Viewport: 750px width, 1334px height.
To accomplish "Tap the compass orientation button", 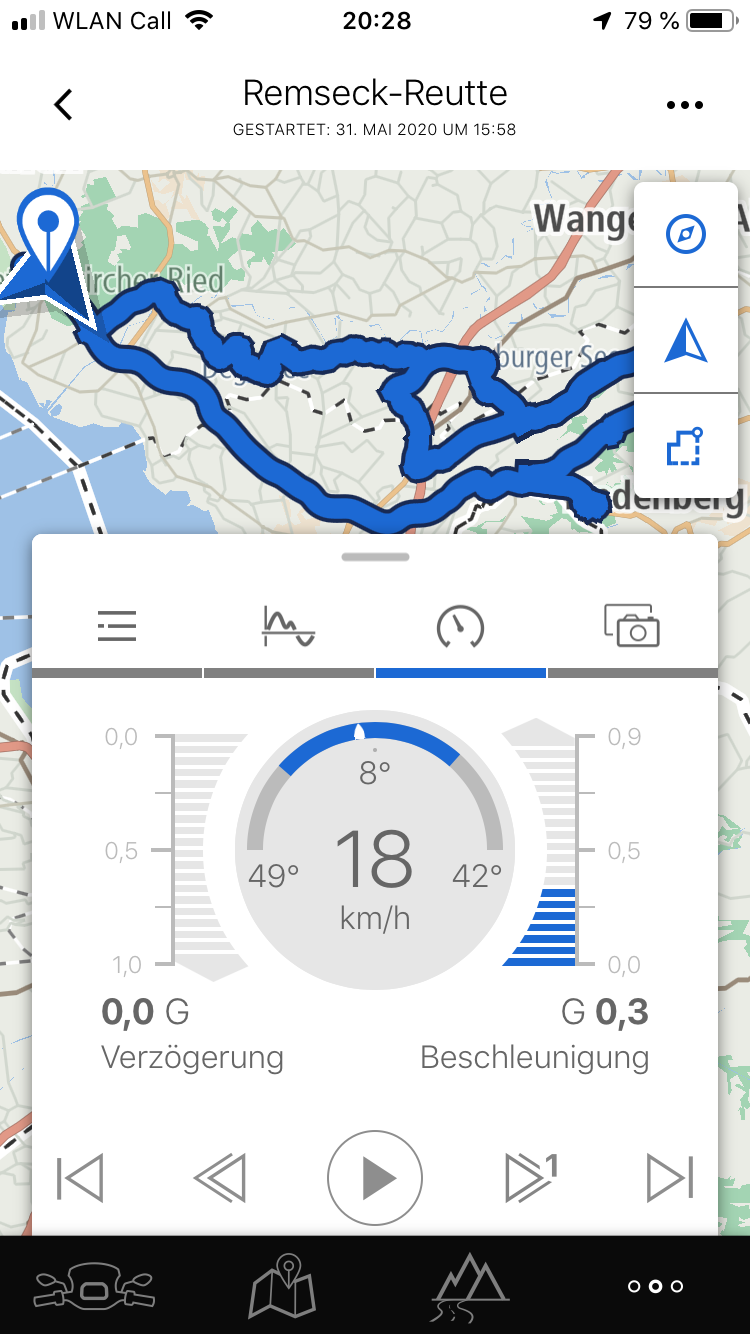I will coord(686,235).
